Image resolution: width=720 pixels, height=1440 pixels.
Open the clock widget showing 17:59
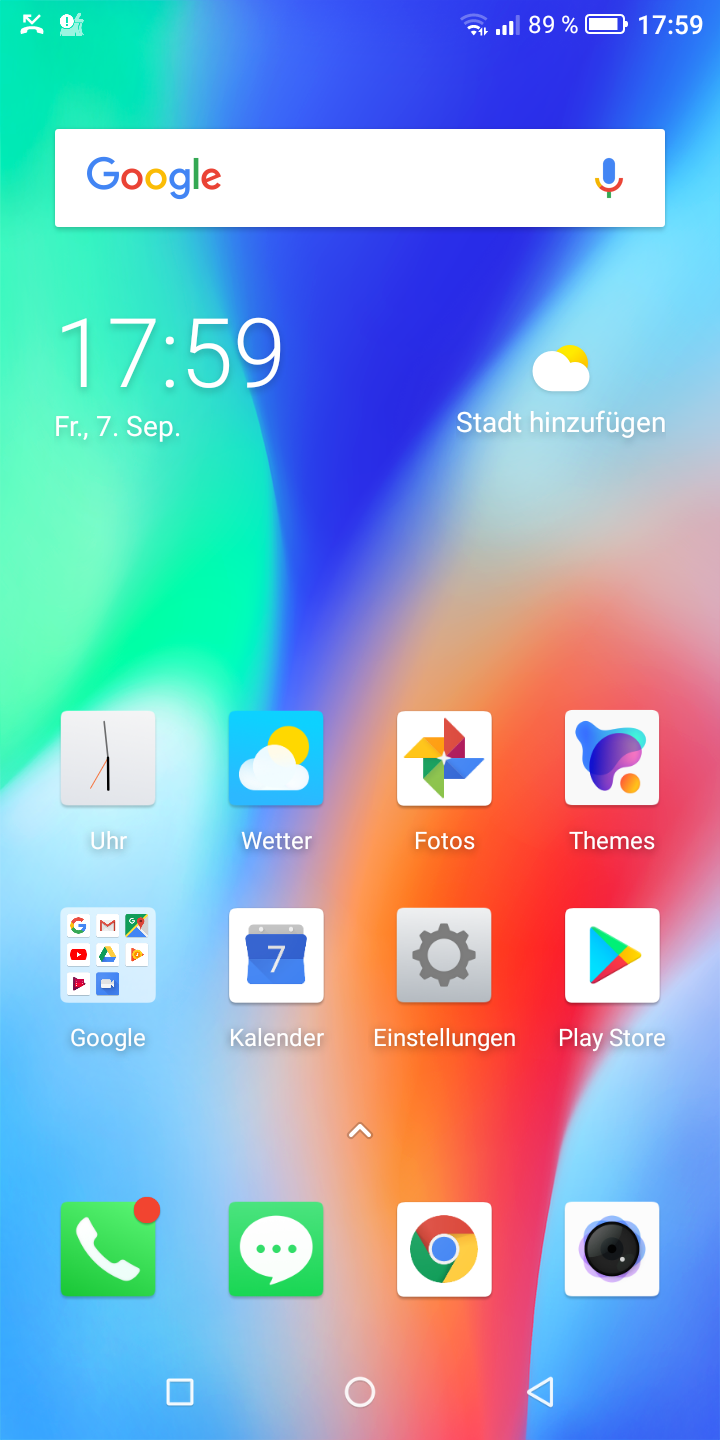coord(170,355)
